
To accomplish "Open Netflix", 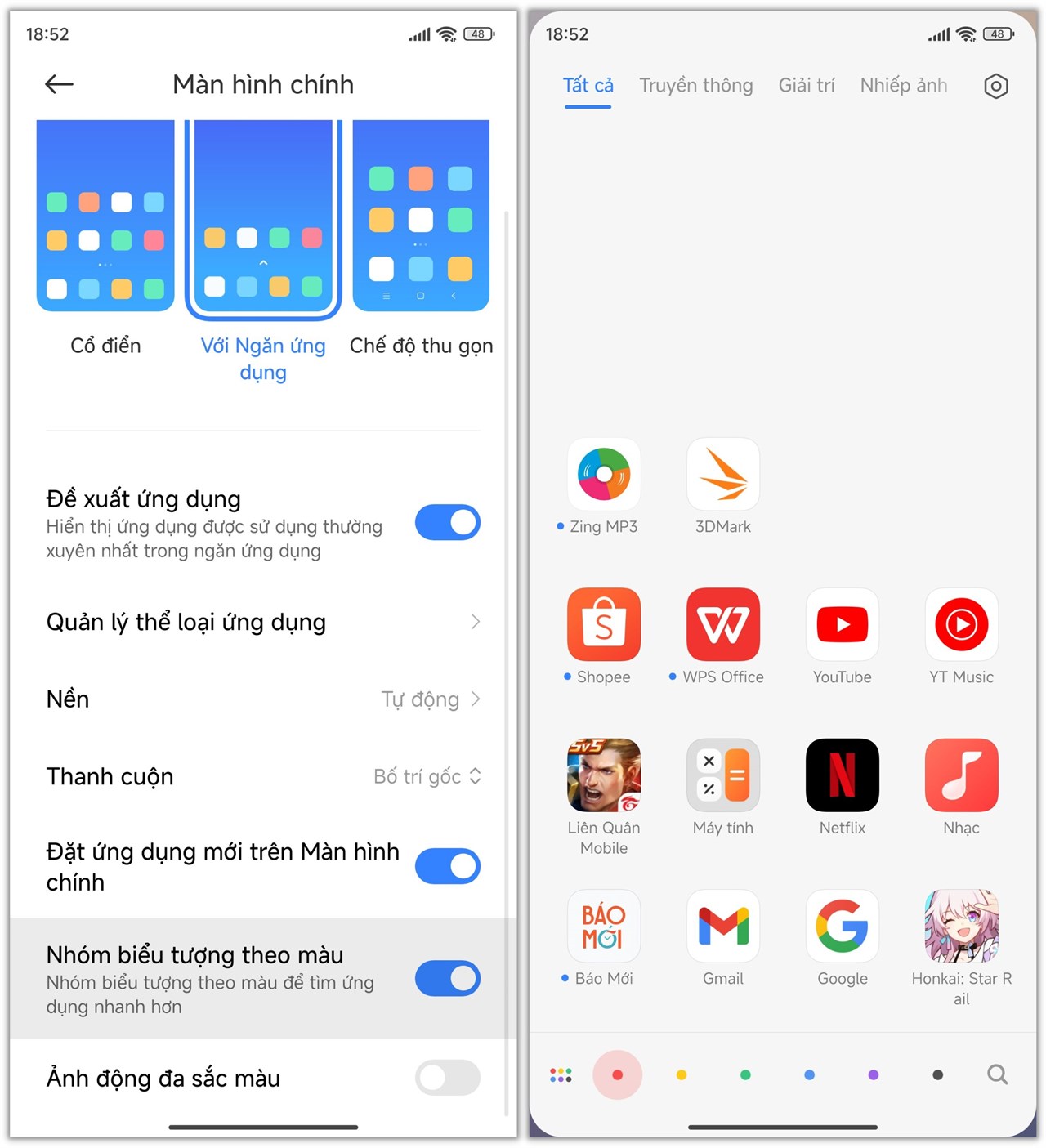I will [842, 775].
